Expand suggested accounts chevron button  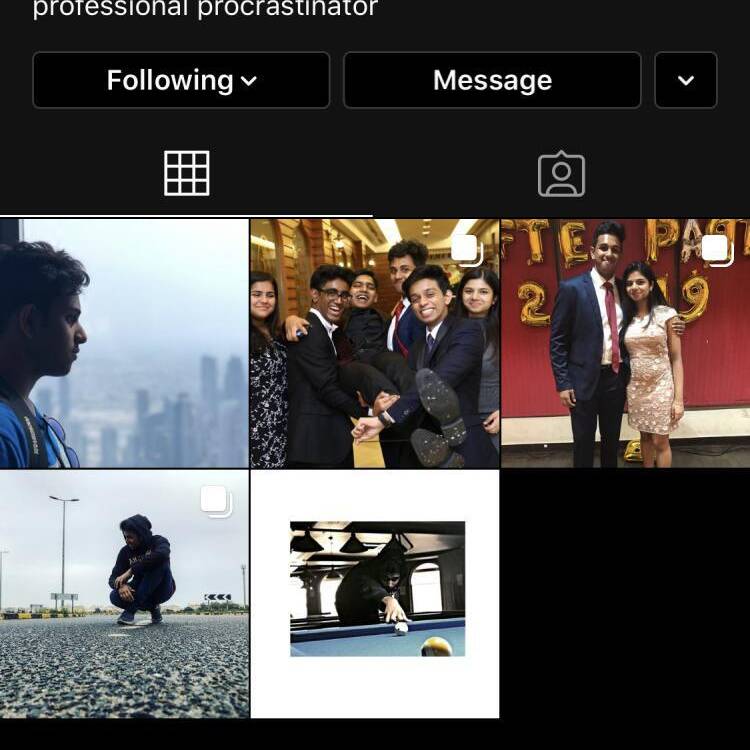pyautogui.click(x=686, y=80)
